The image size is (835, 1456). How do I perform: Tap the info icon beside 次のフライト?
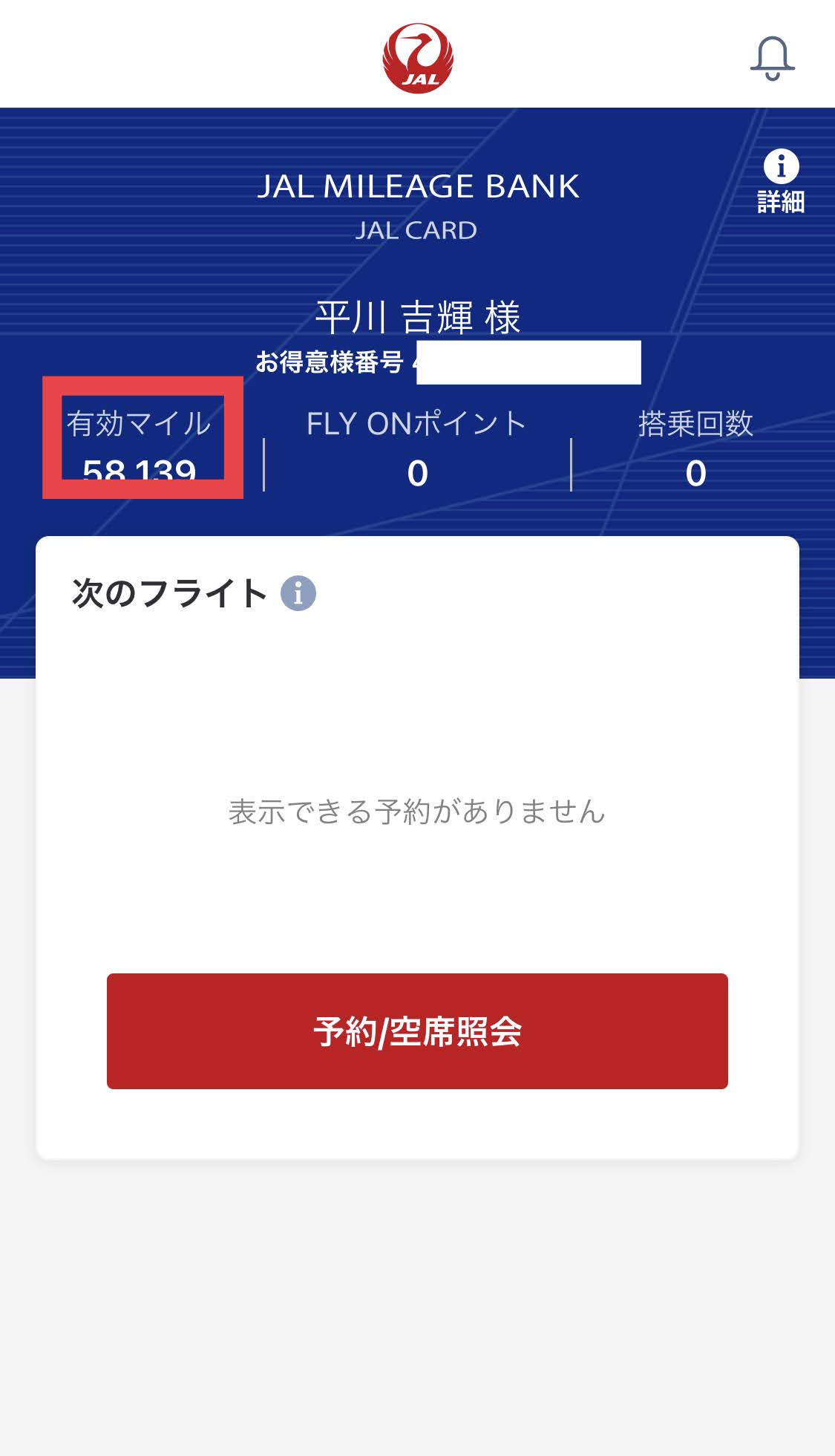pyautogui.click(x=298, y=593)
